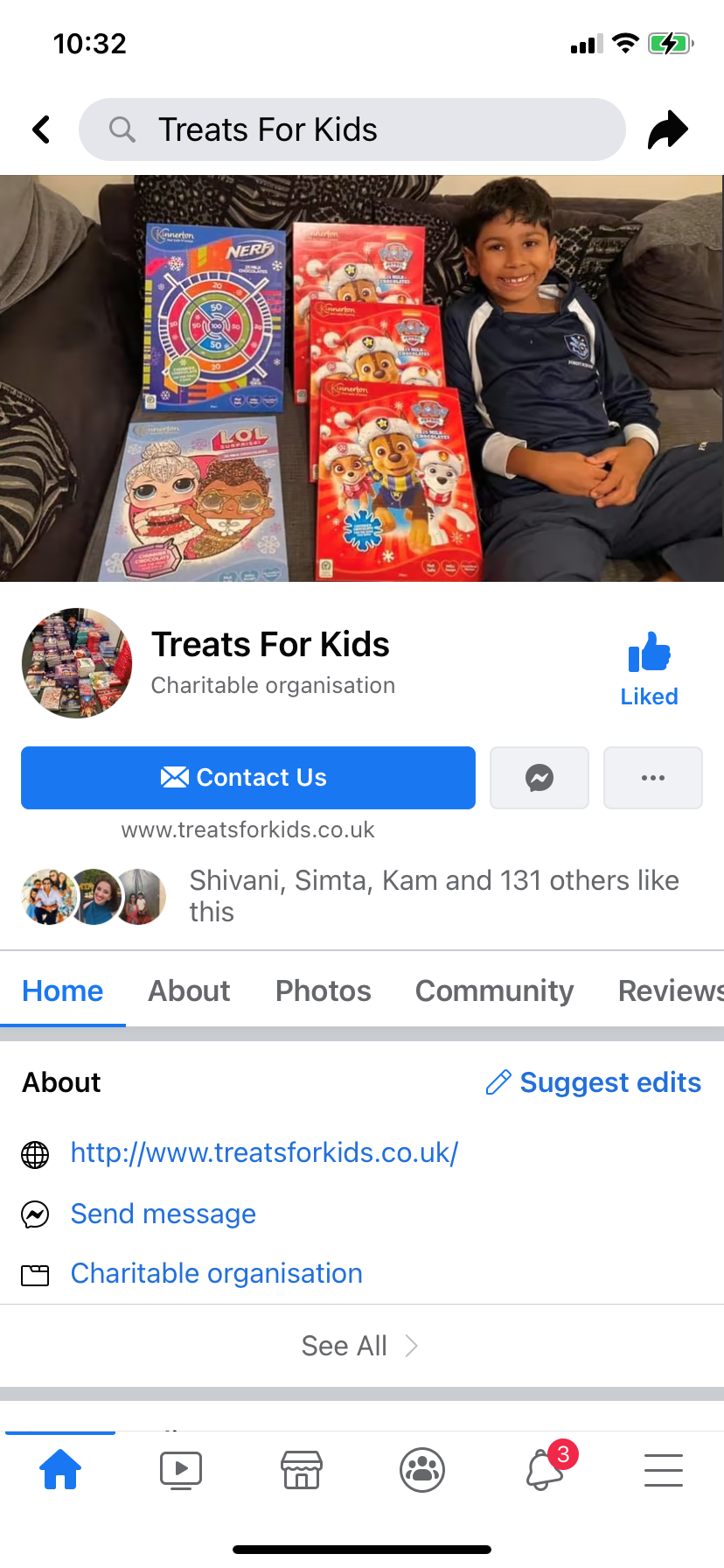The height and width of the screenshot is (1568, 724).
Task: Open the Reviews tab
Action: [x=671, y=990]
